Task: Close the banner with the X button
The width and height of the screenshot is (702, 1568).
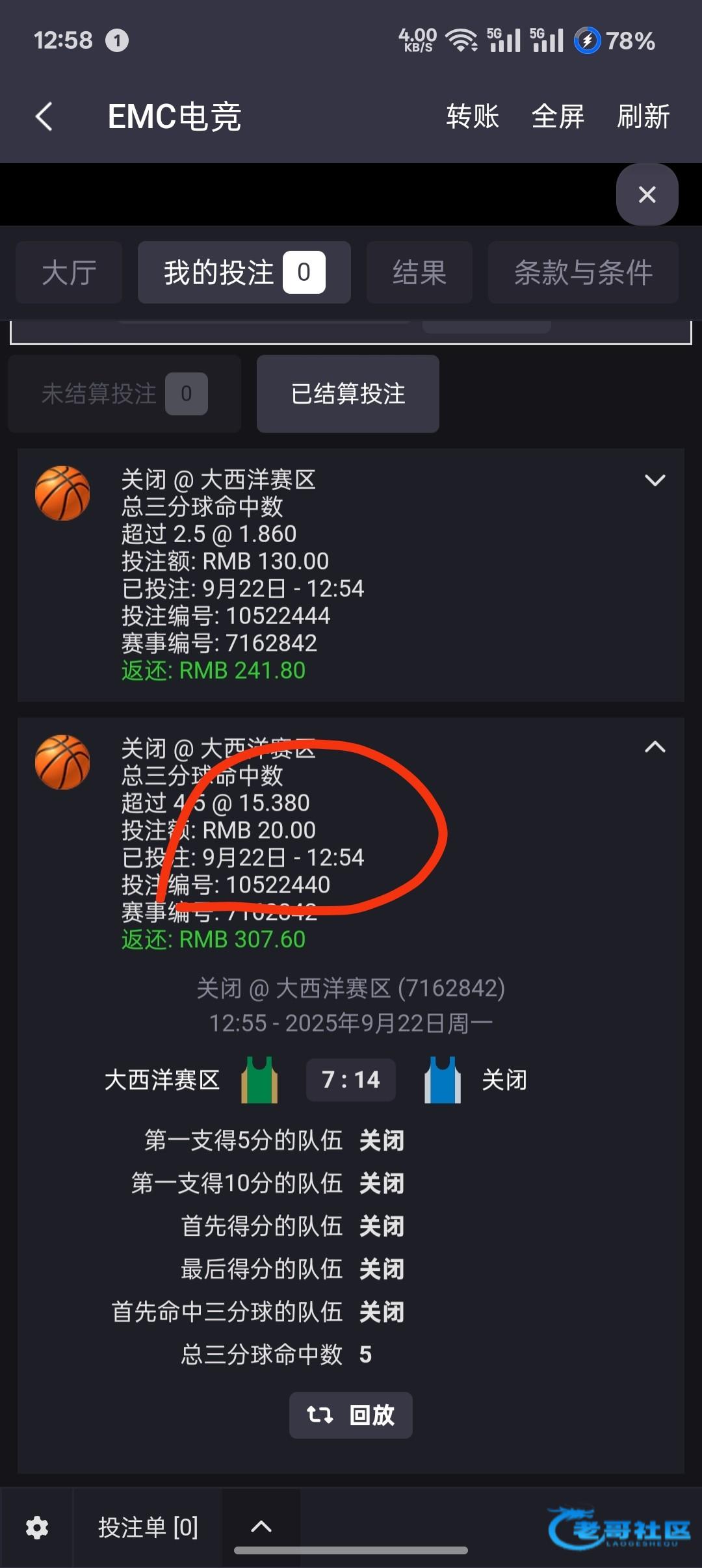Action: click(647, 194)
